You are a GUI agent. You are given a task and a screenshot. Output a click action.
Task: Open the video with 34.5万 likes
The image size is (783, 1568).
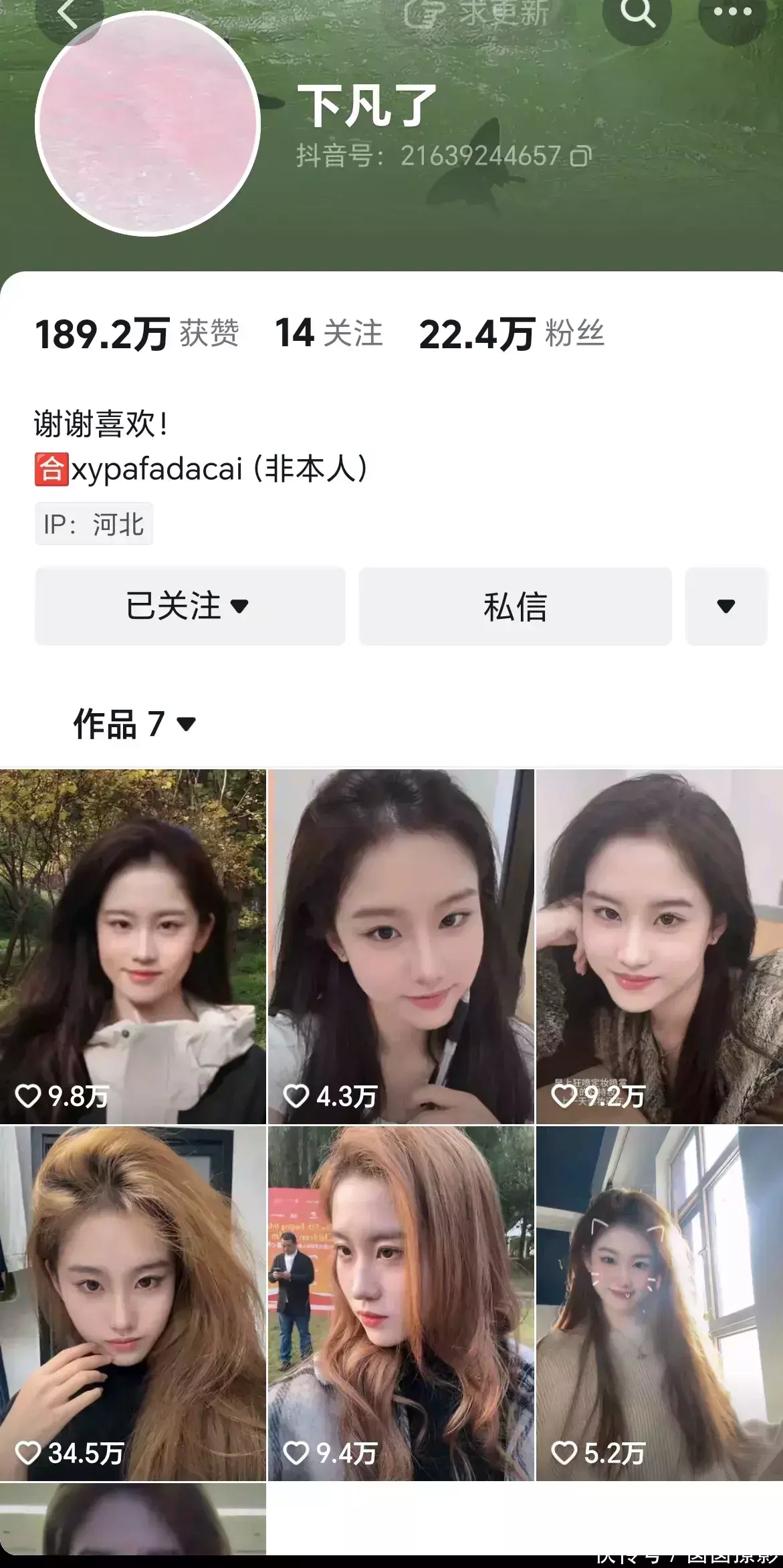[132, 1303]
